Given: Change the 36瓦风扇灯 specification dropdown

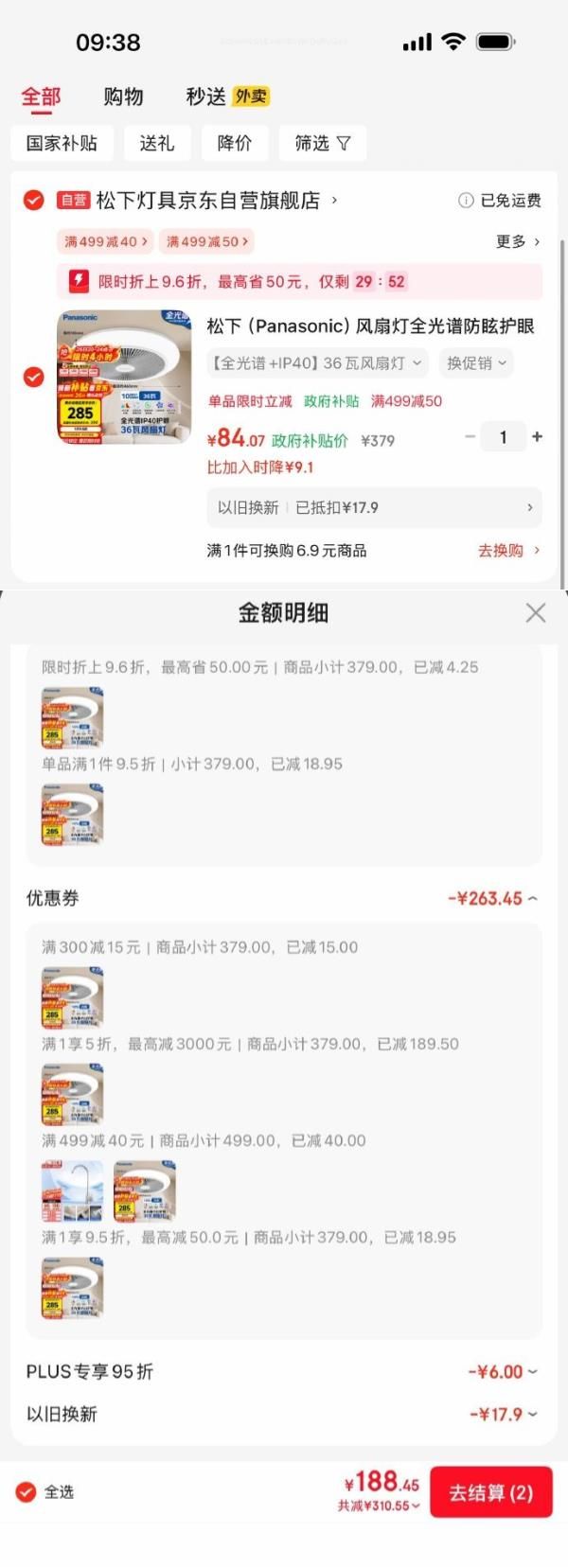Looking at the screenshot, I should tap(317, 363).
